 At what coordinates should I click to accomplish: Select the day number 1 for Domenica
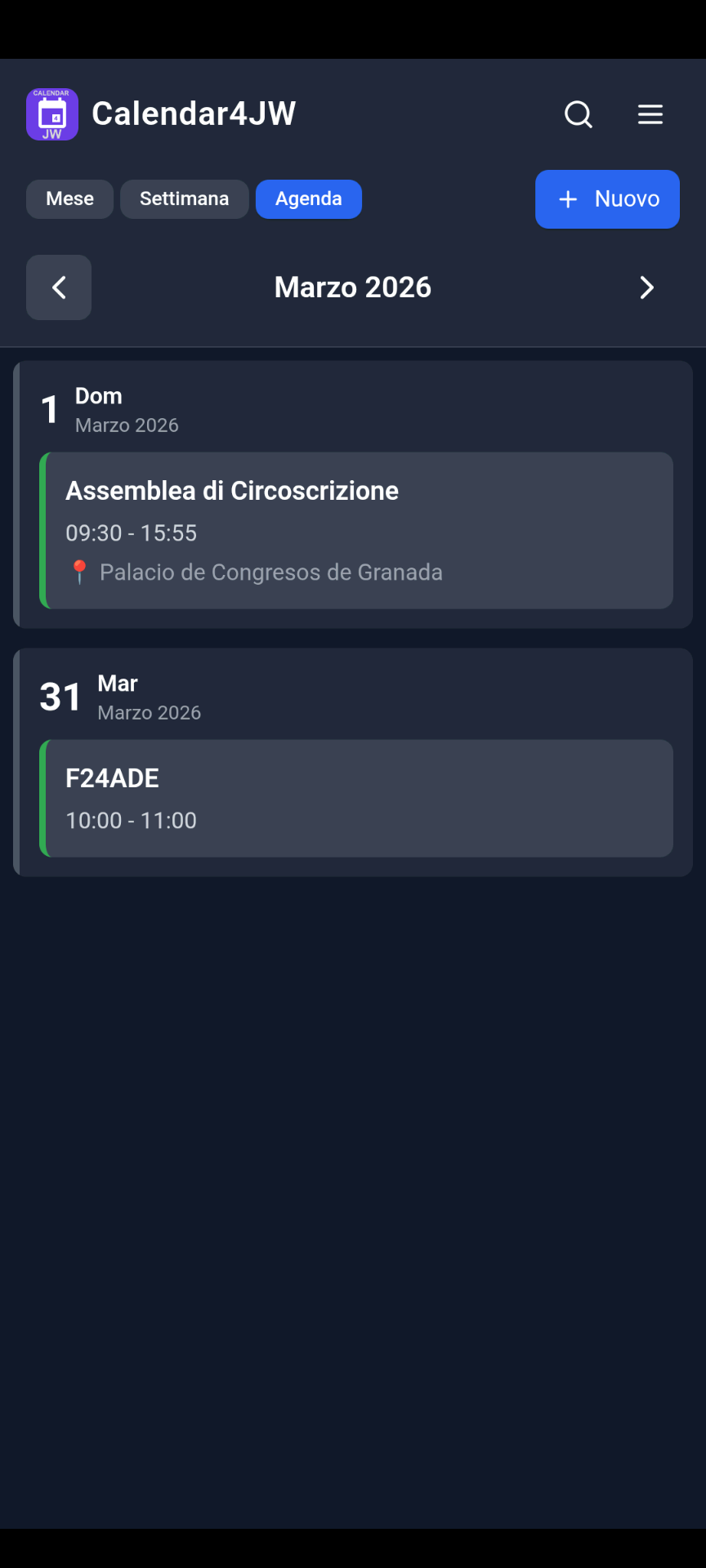coord(50,408)
